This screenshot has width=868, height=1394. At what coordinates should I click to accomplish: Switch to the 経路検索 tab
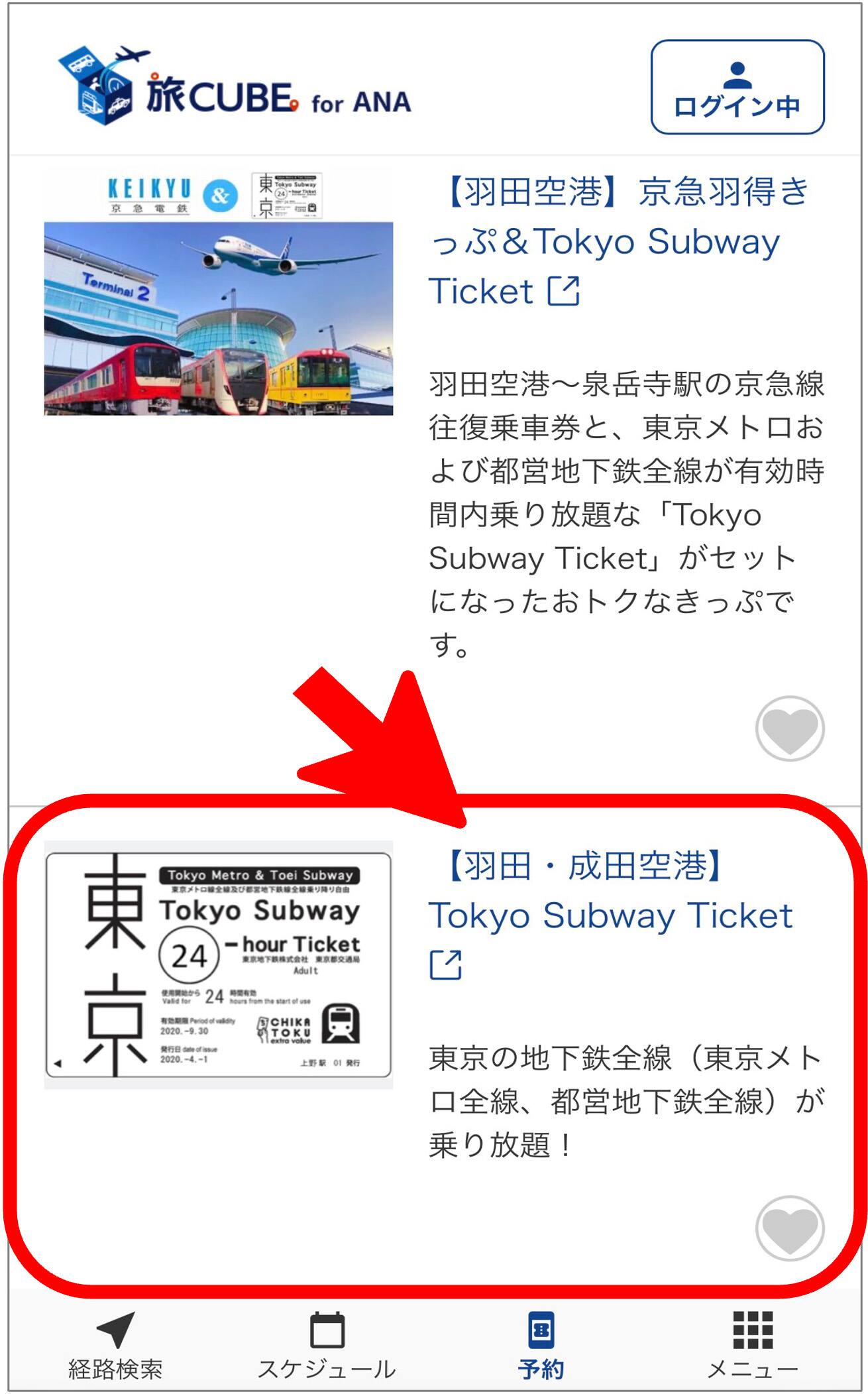coord(115,1346)
